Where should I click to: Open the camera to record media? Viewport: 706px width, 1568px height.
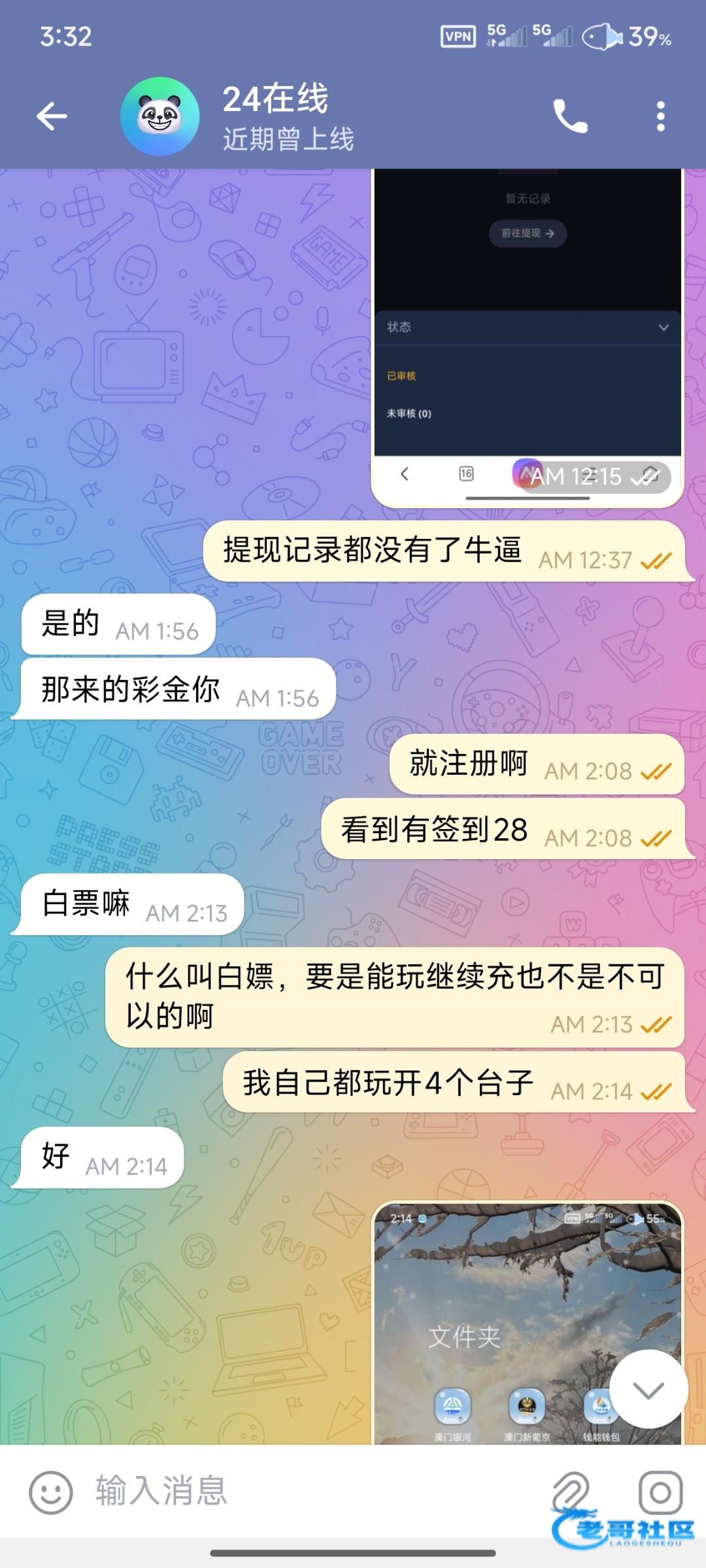click(660, 1492)
